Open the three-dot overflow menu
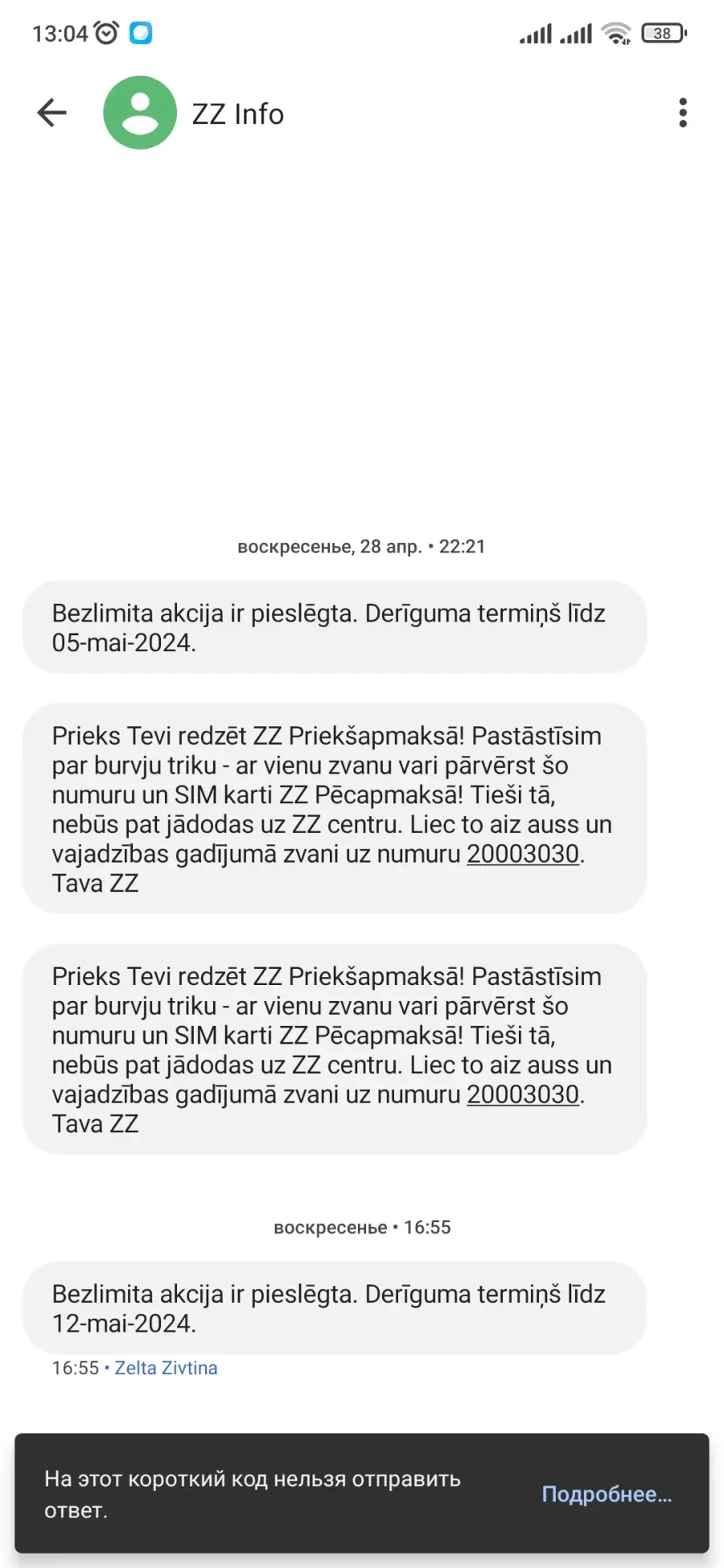Image resolution: width=724 pixels, height=1568 pixels. (683, 113)
